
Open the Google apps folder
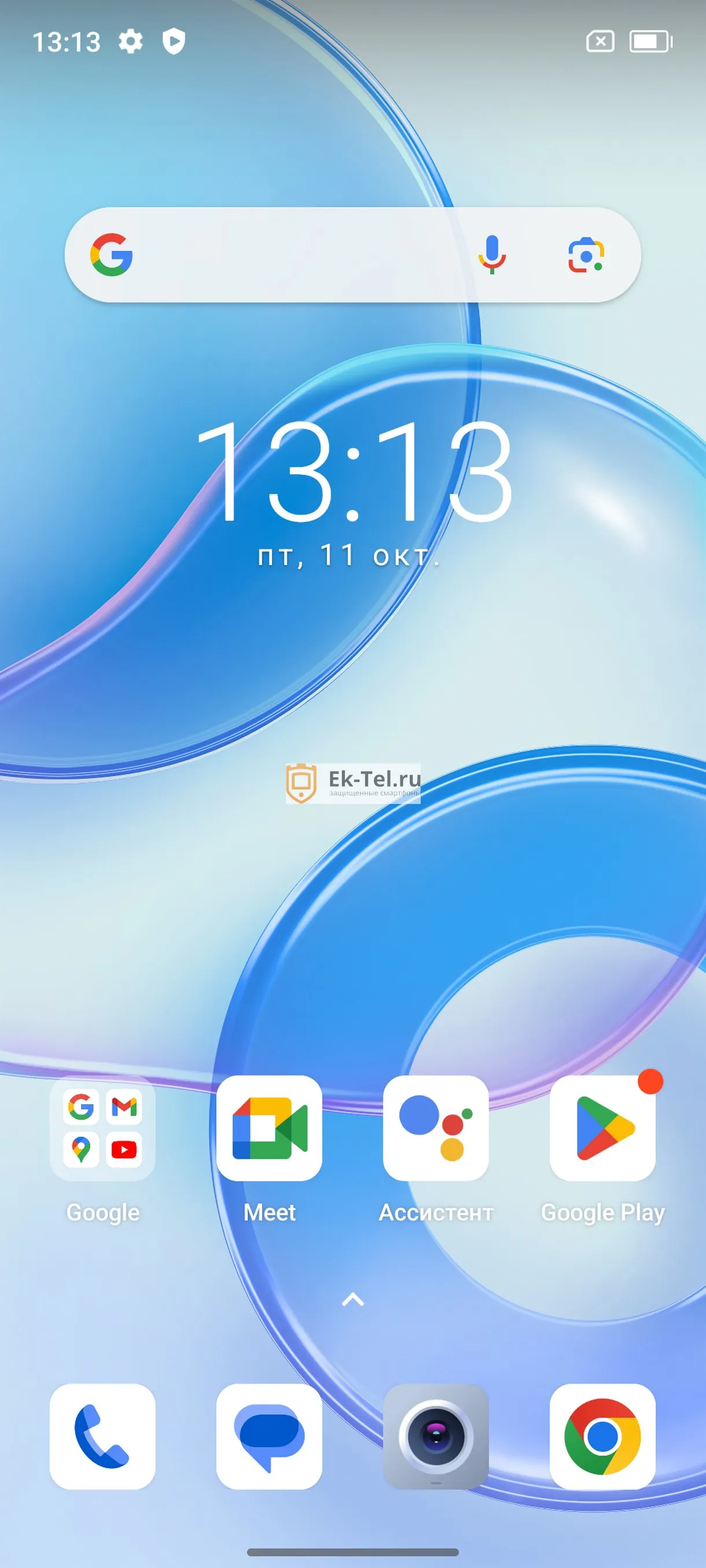click(102, 1128)
